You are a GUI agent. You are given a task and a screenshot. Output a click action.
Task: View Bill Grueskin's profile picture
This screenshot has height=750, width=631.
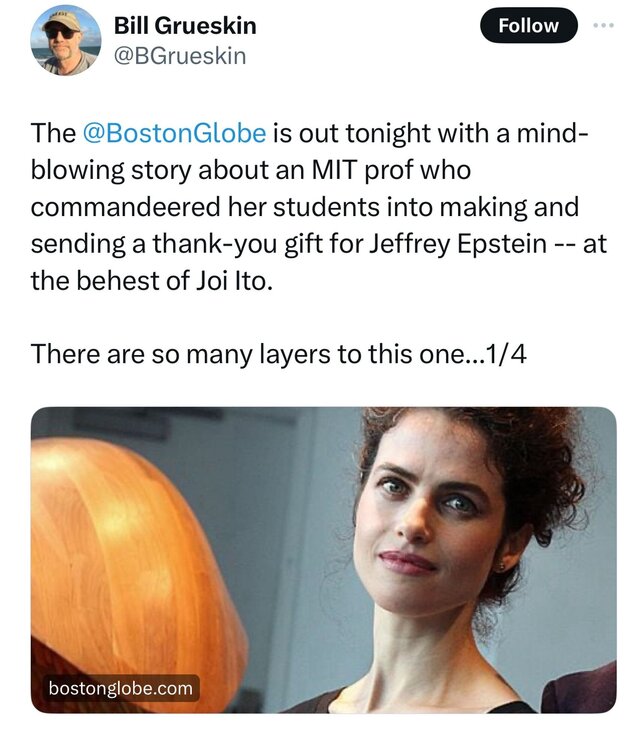point(65,40)
